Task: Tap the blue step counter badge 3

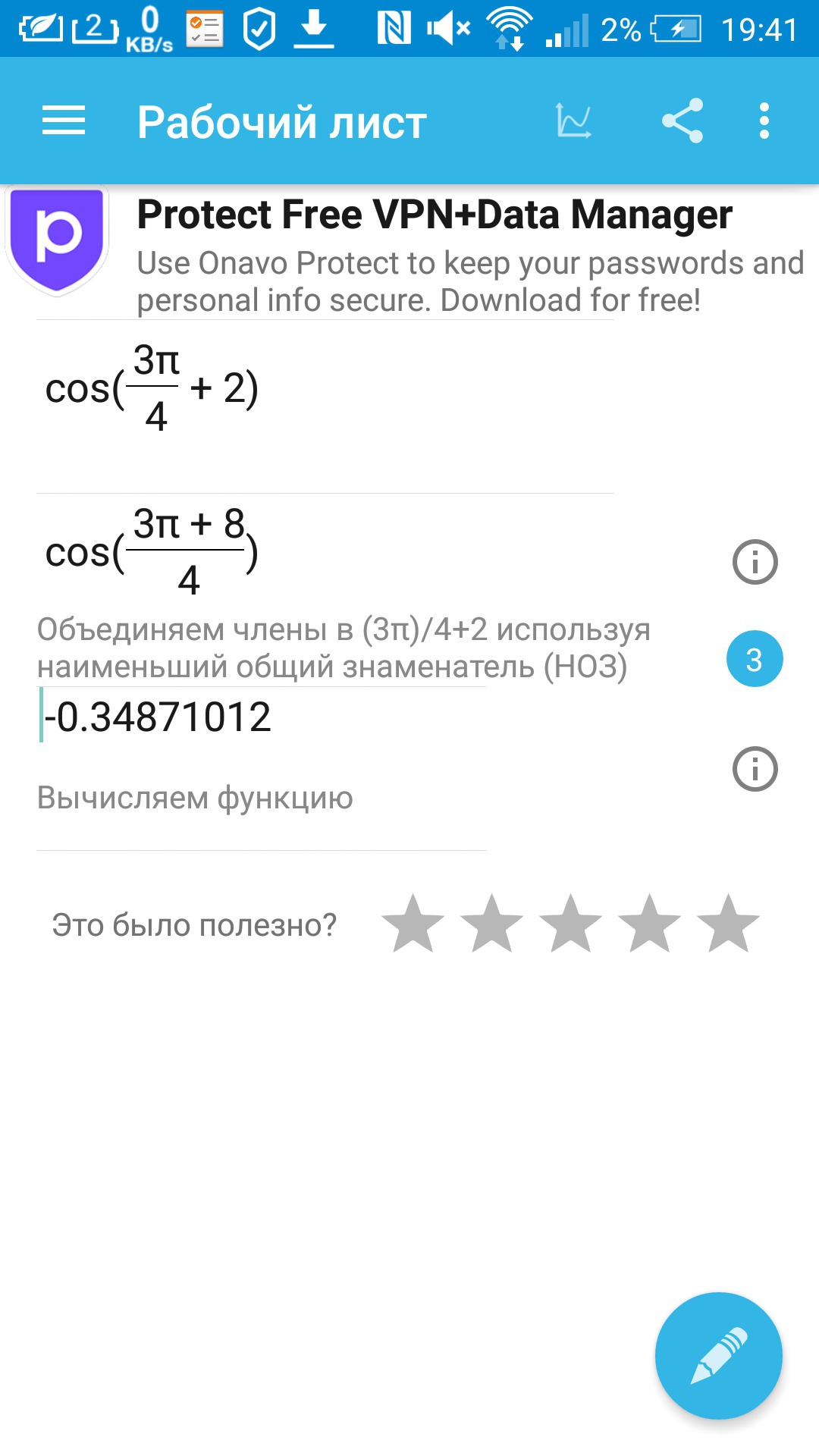Action: (755, 659)
